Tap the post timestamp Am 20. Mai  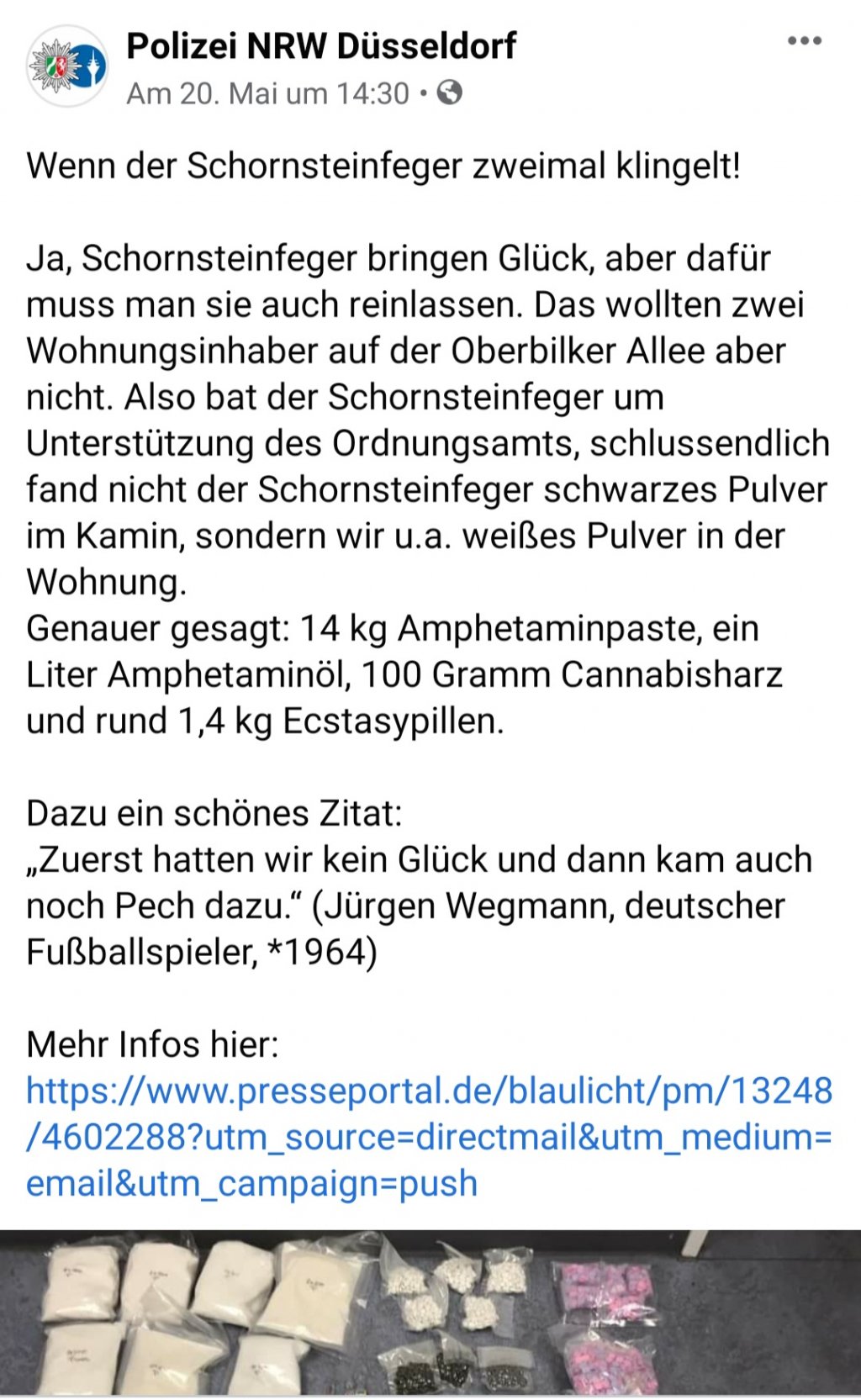pyautogui.click(x=267, y=93)
